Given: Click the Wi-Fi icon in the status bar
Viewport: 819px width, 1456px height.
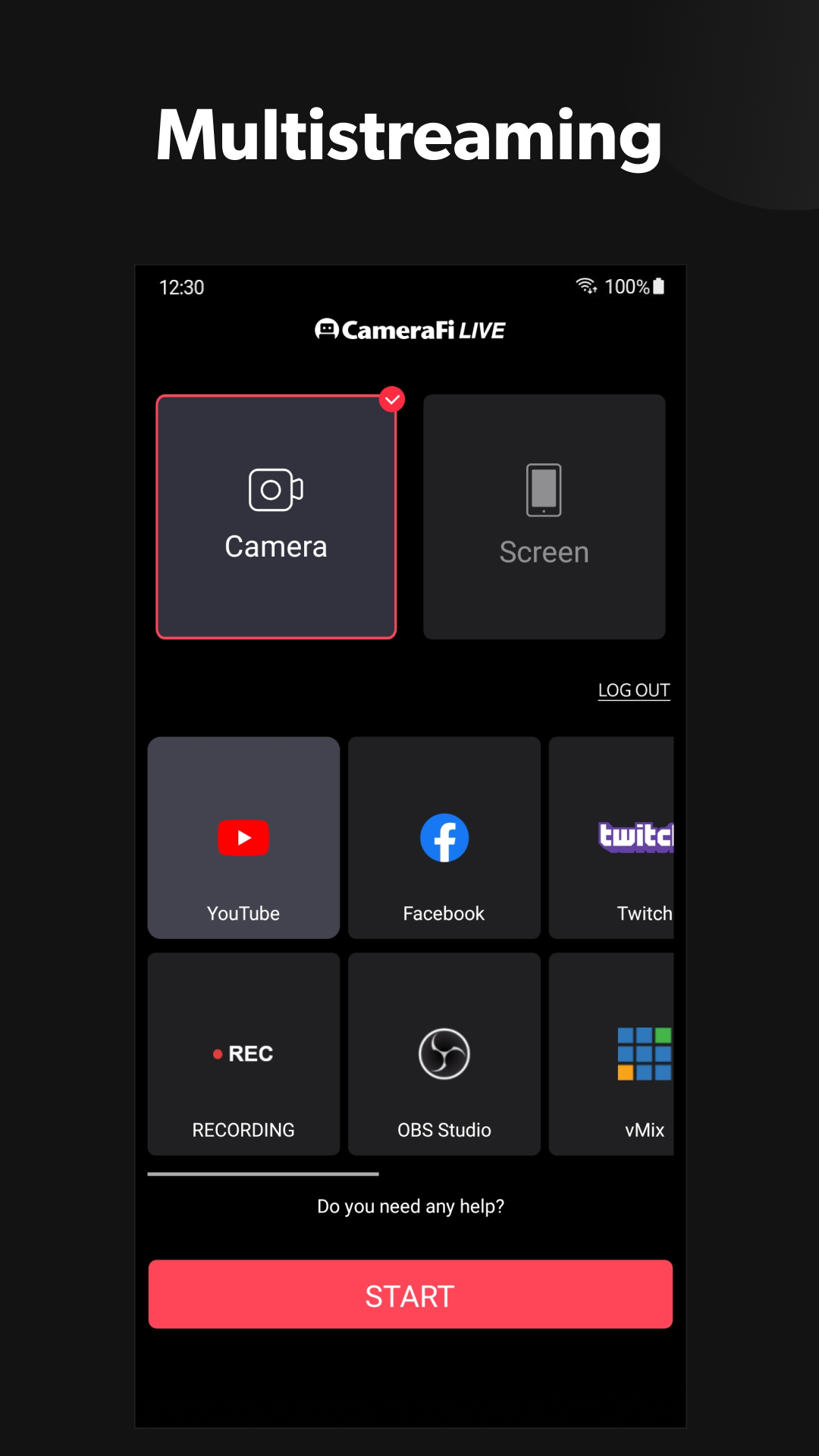Looking at the screenshot, I should click(585, 287).
